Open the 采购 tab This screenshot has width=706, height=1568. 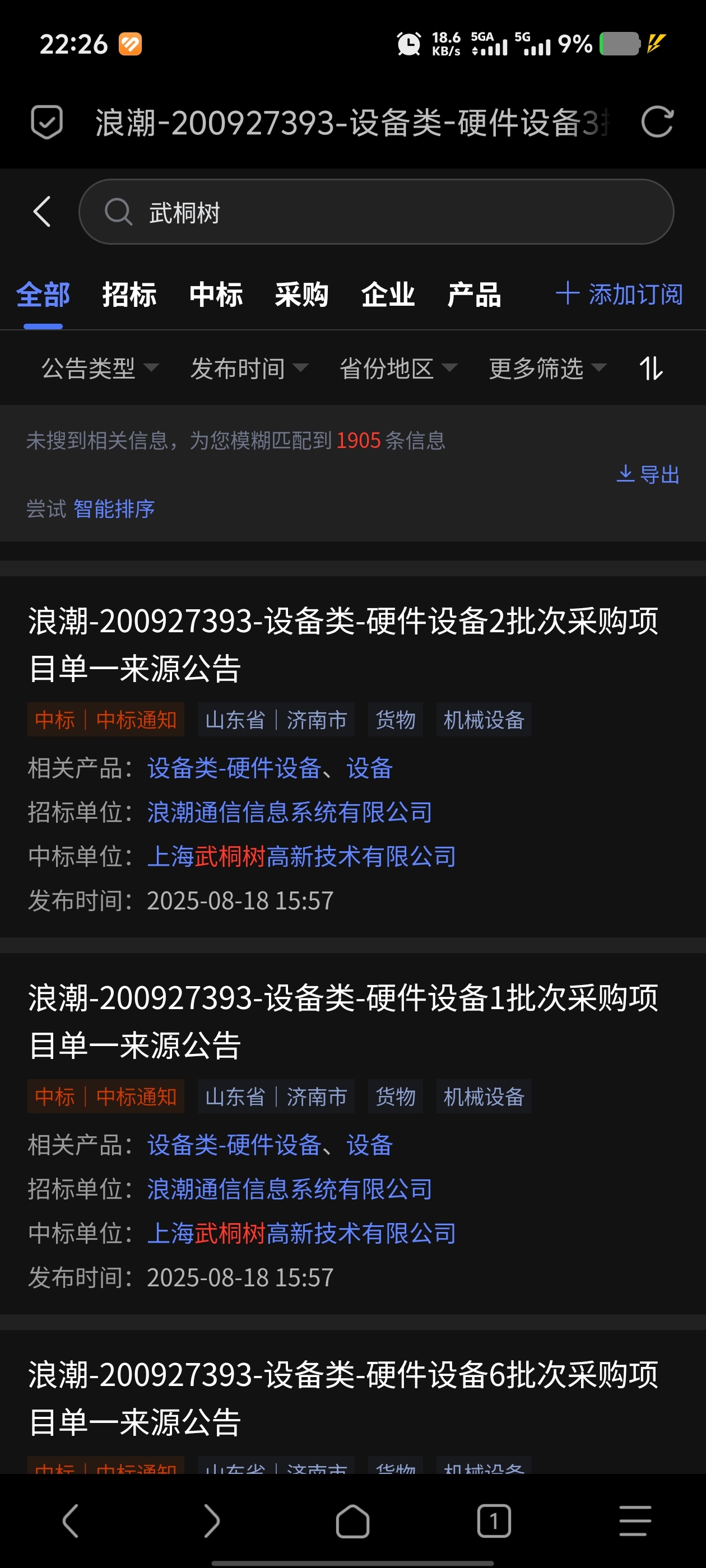tap(301, 295)
